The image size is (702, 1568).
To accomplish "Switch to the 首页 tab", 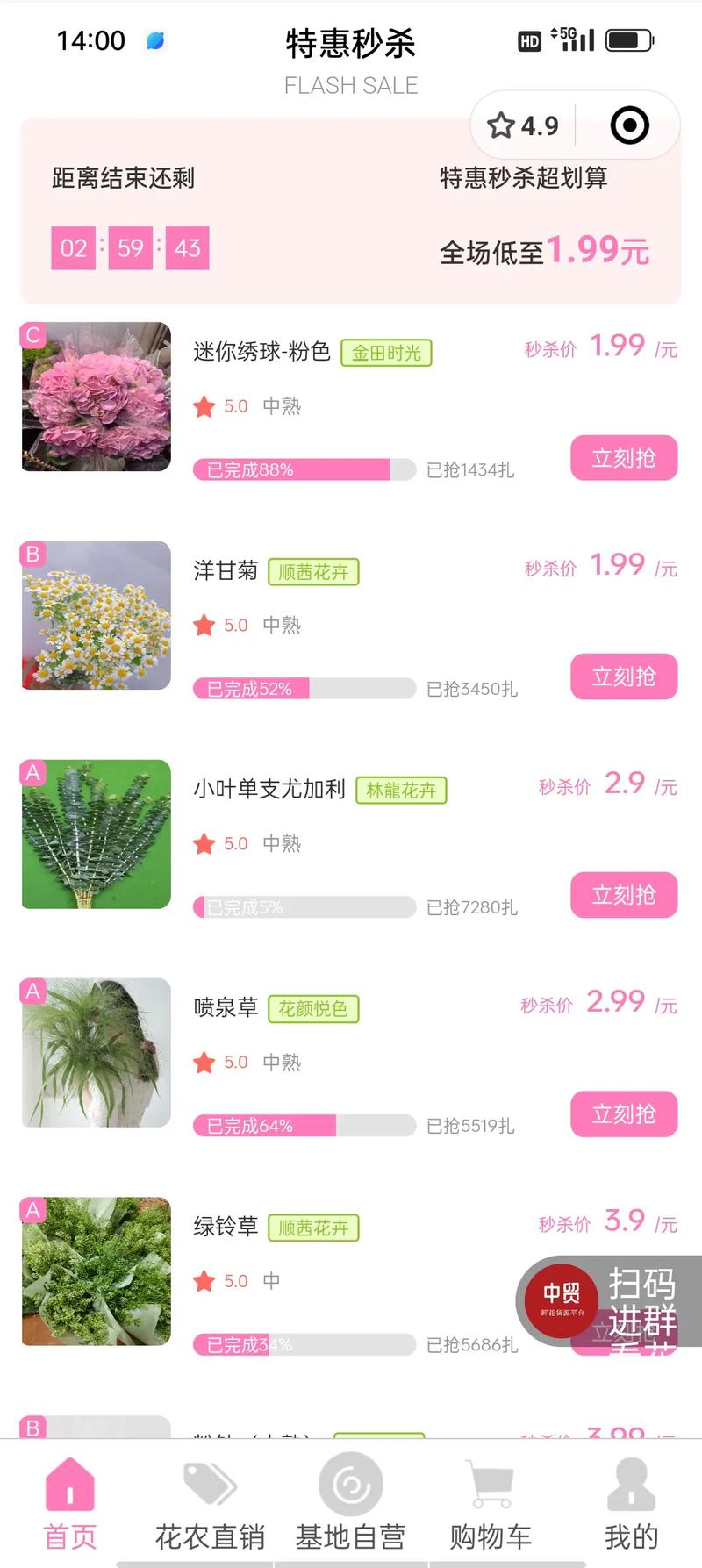I will (70, 1503).
